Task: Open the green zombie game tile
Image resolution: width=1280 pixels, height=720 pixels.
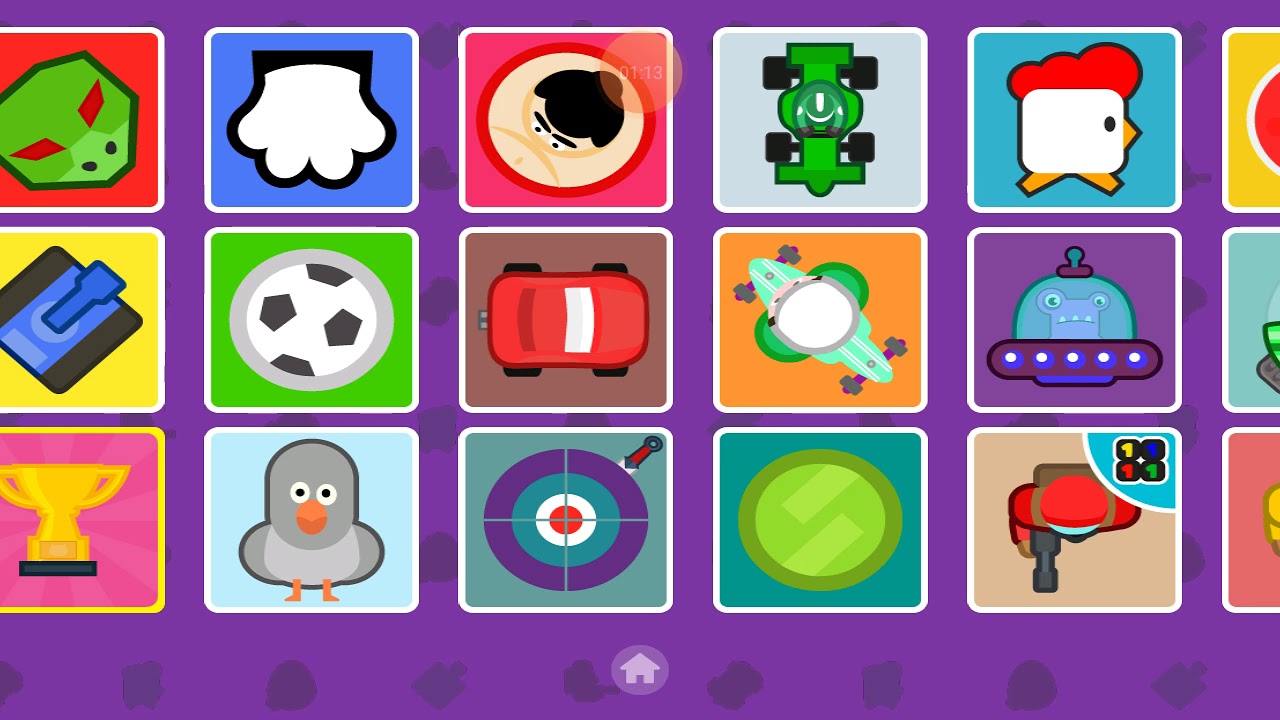Action: [x=80, y=120]
